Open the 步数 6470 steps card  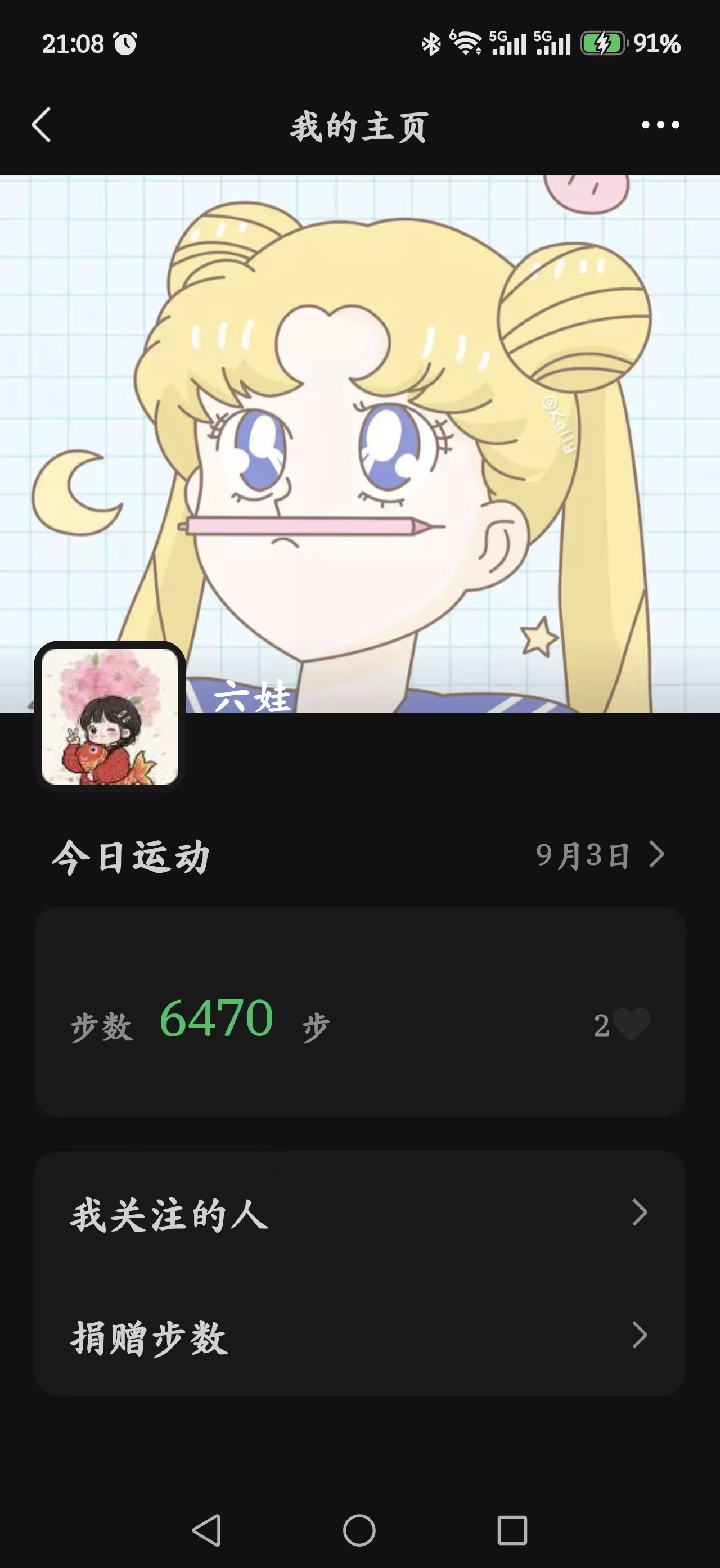[359, 1012]
